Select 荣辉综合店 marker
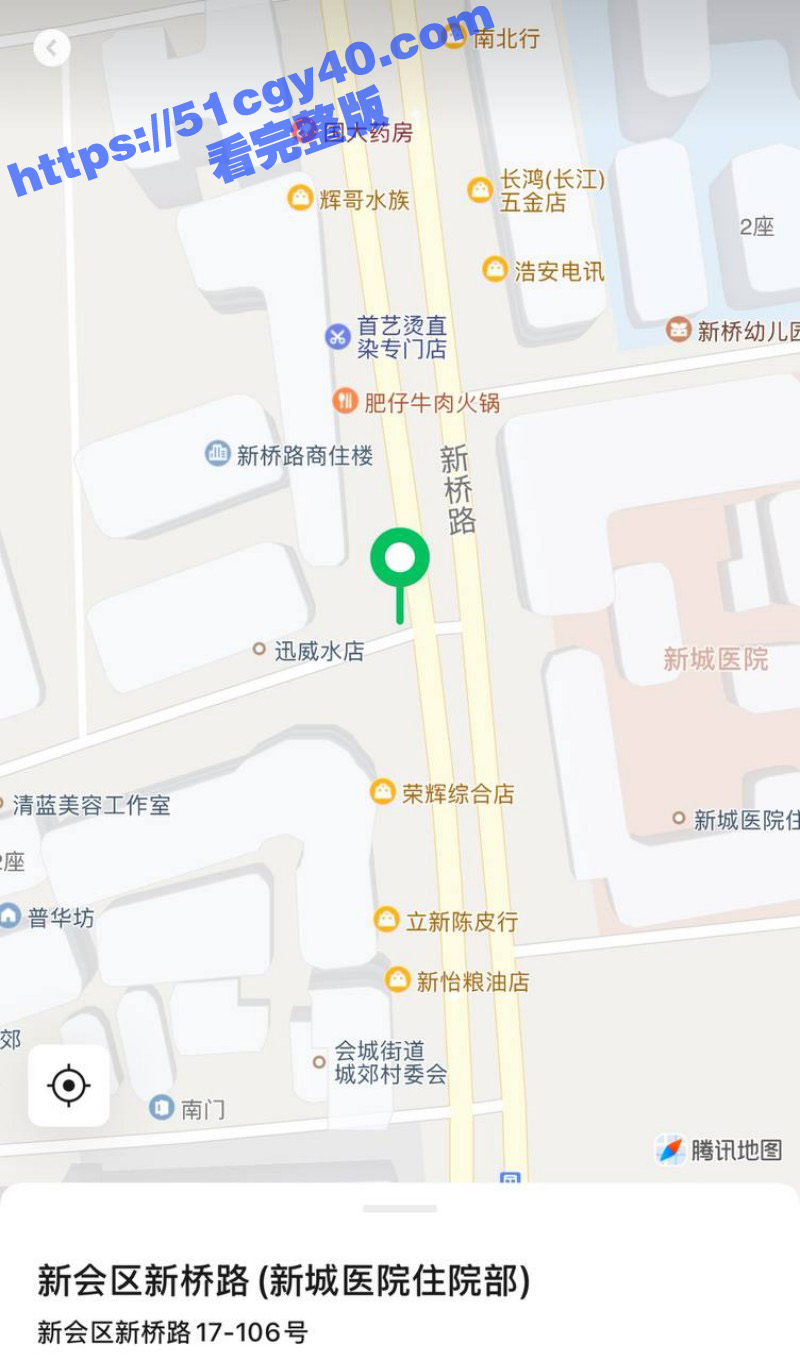 point(382,793)
